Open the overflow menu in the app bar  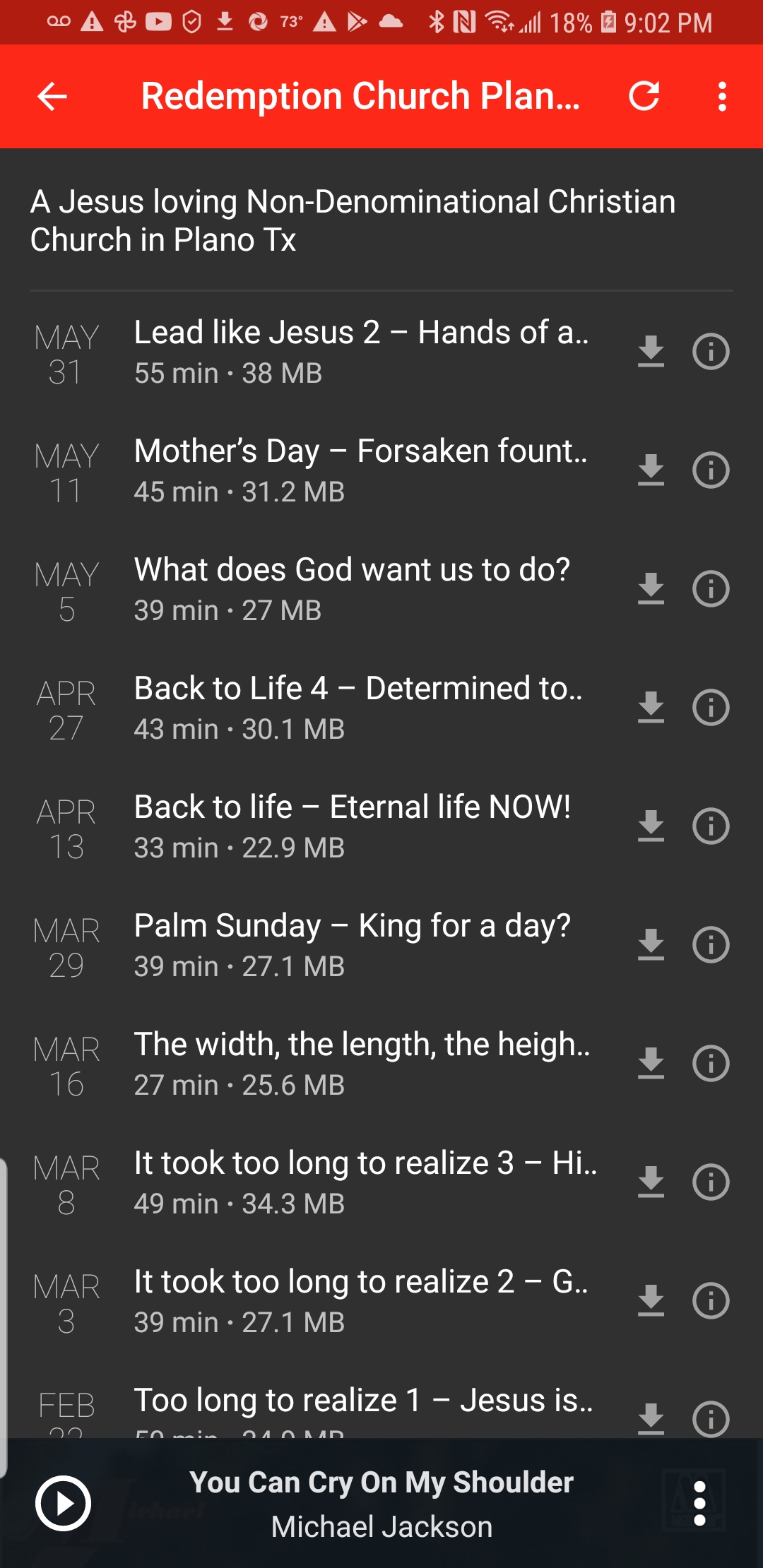[722, 97]
